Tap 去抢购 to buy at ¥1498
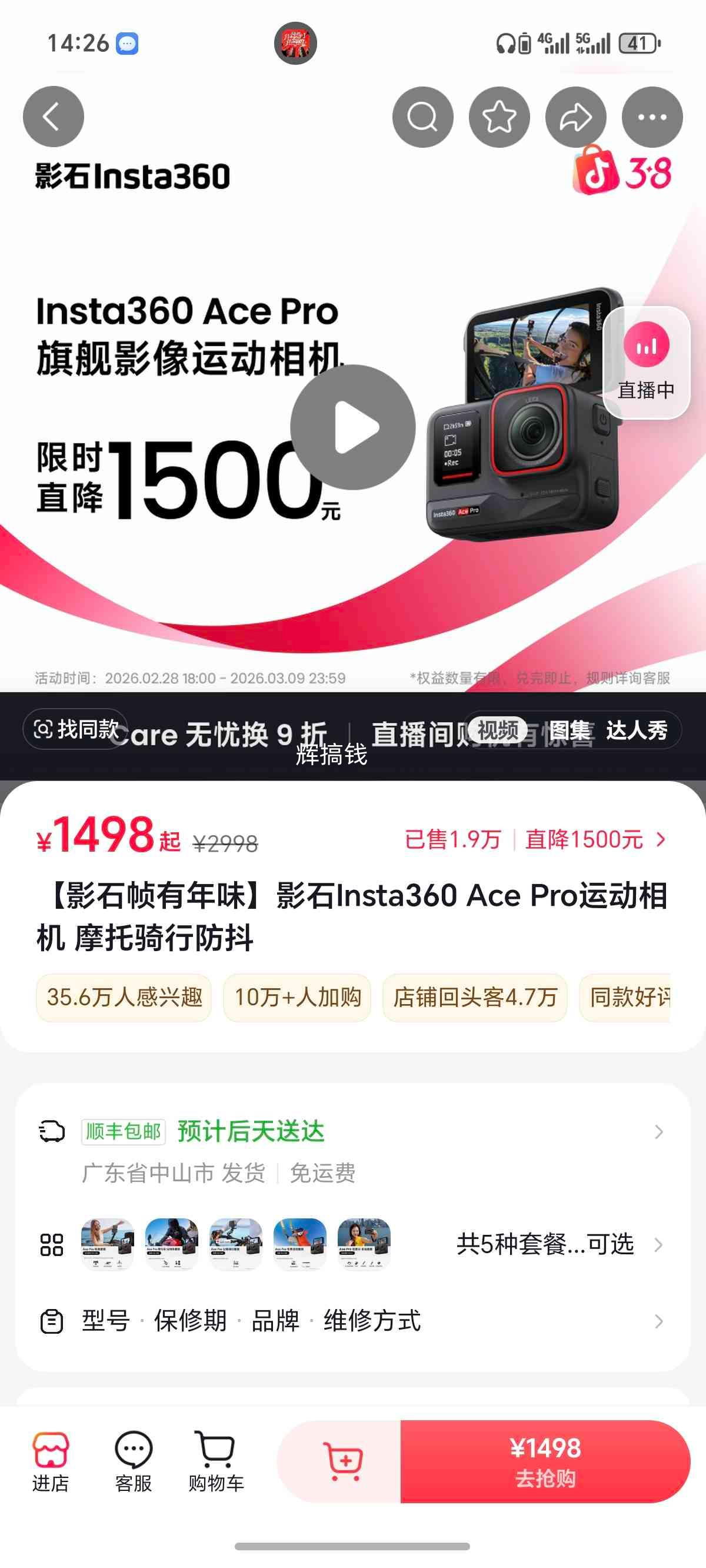The width and height of the screenshot is (706, 1568). pos(545,1461)
